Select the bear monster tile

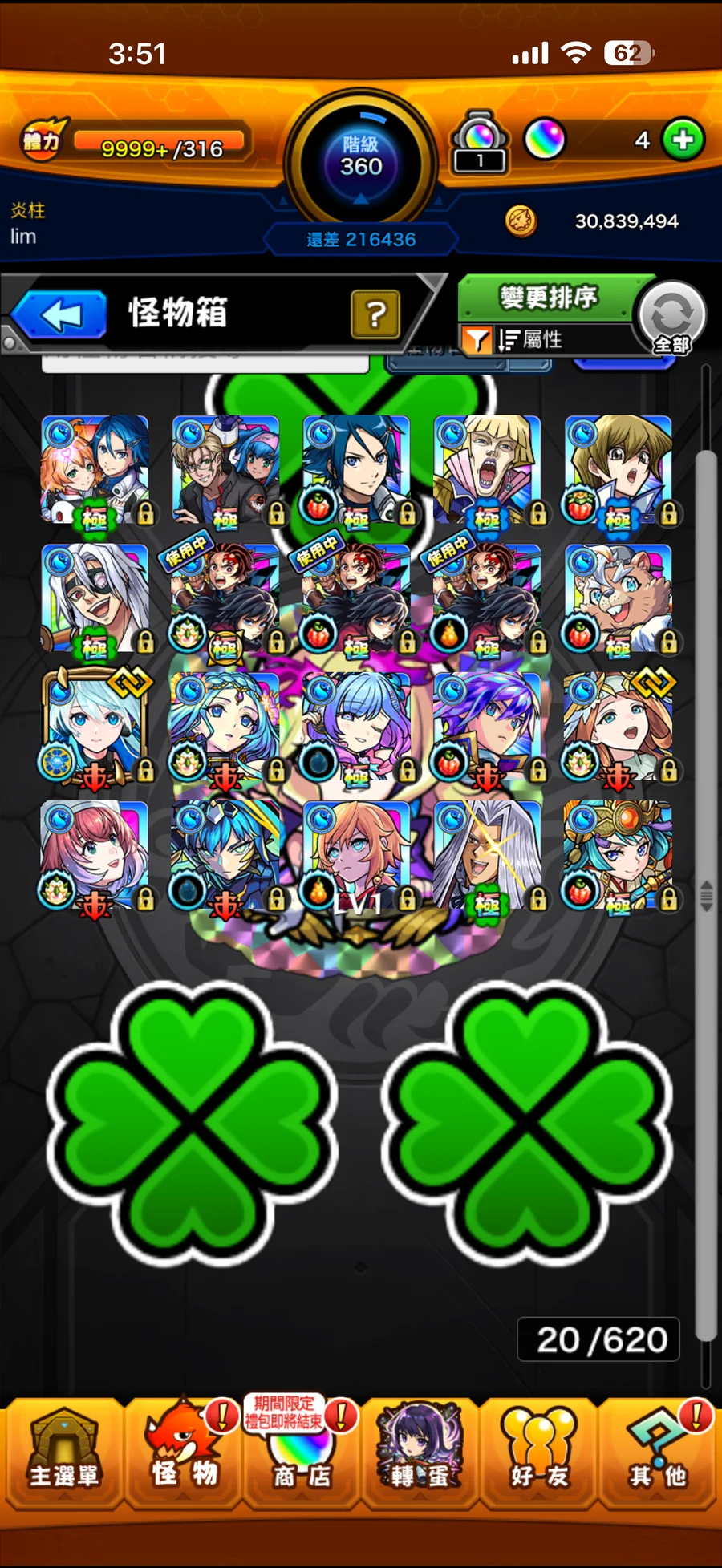tap(618, 599)
